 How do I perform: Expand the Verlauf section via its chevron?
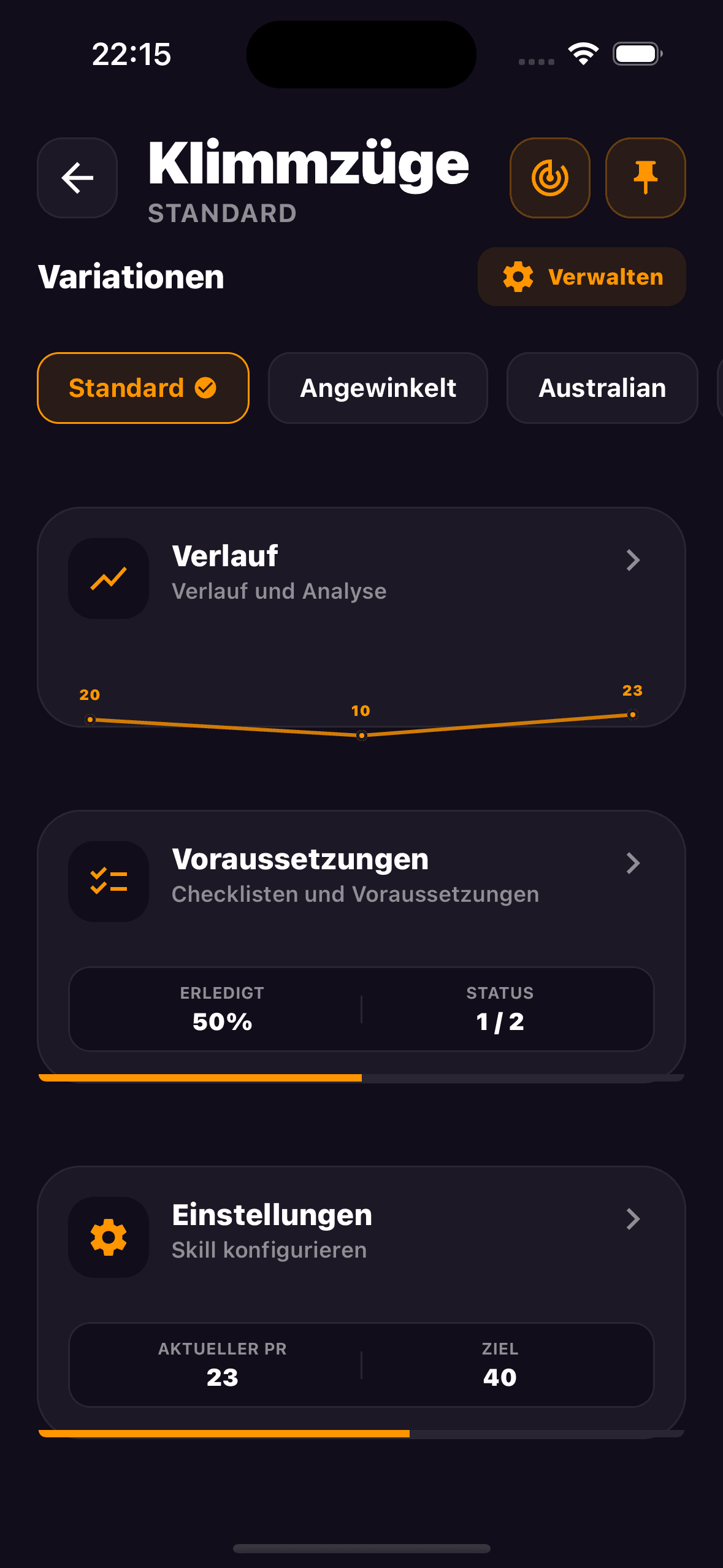click(633, 559)
